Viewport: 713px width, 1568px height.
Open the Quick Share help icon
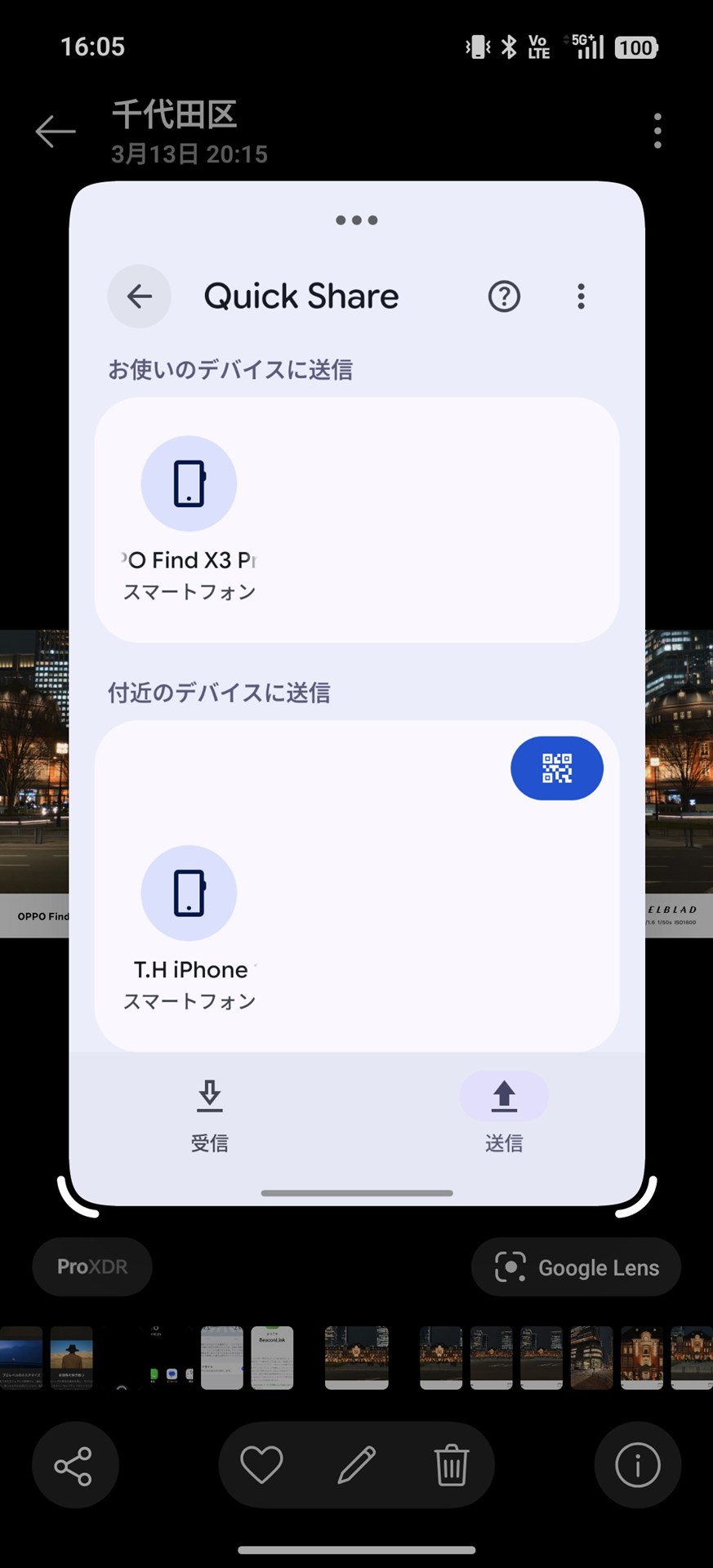[503, 296]
